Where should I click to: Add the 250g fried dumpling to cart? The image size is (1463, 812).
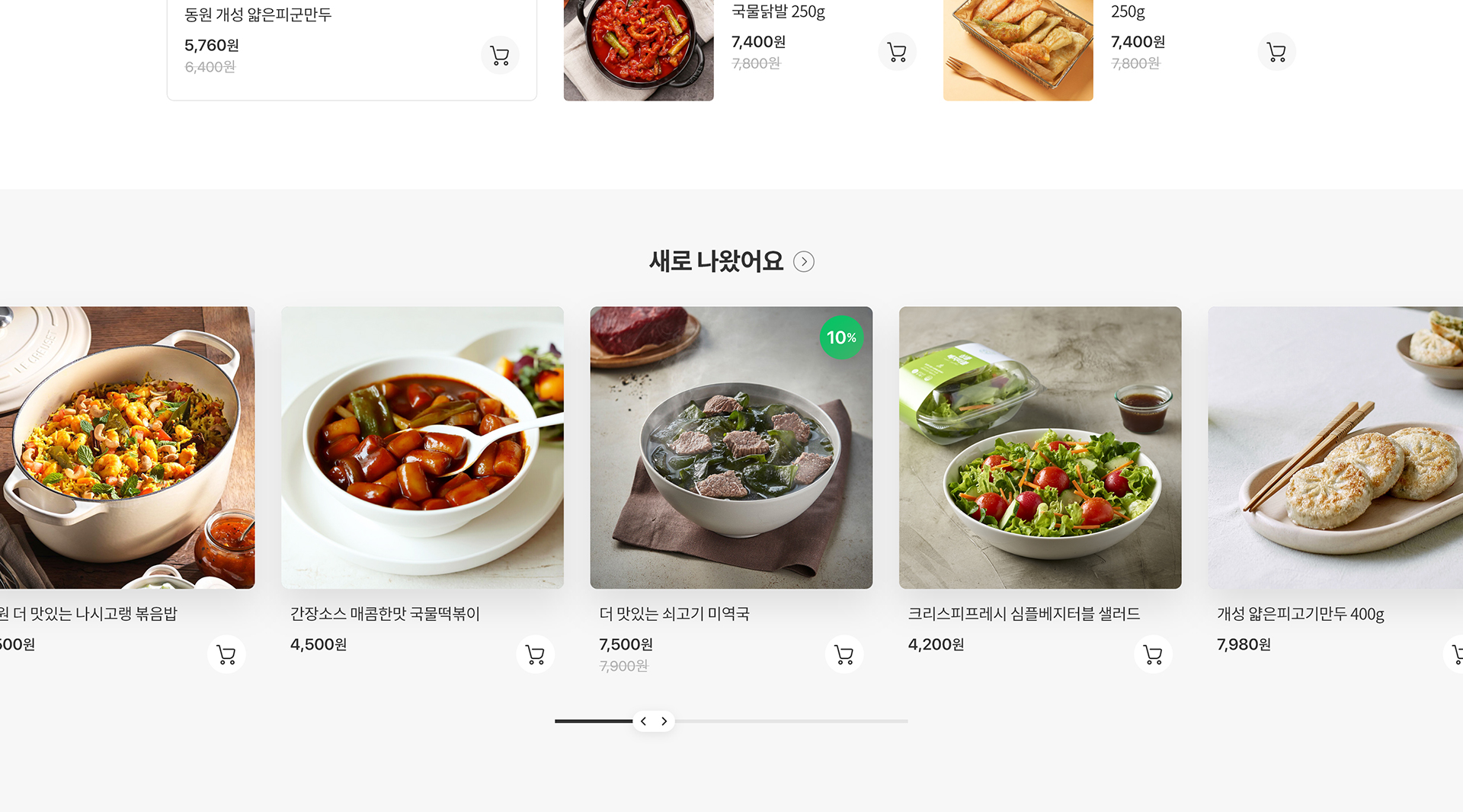[x=1276, y=52]
